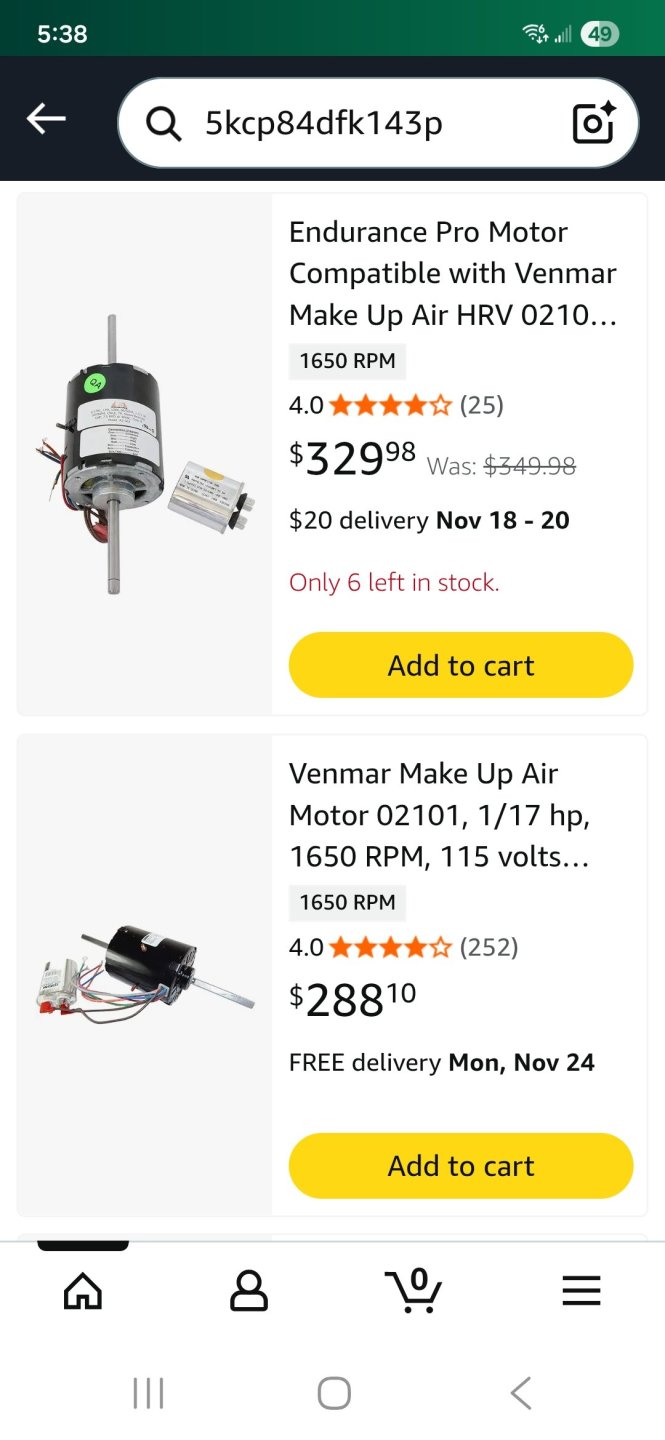Show recent apps from system navigation
This screenshot has height=1440, width=665.
coord(148,1393)
